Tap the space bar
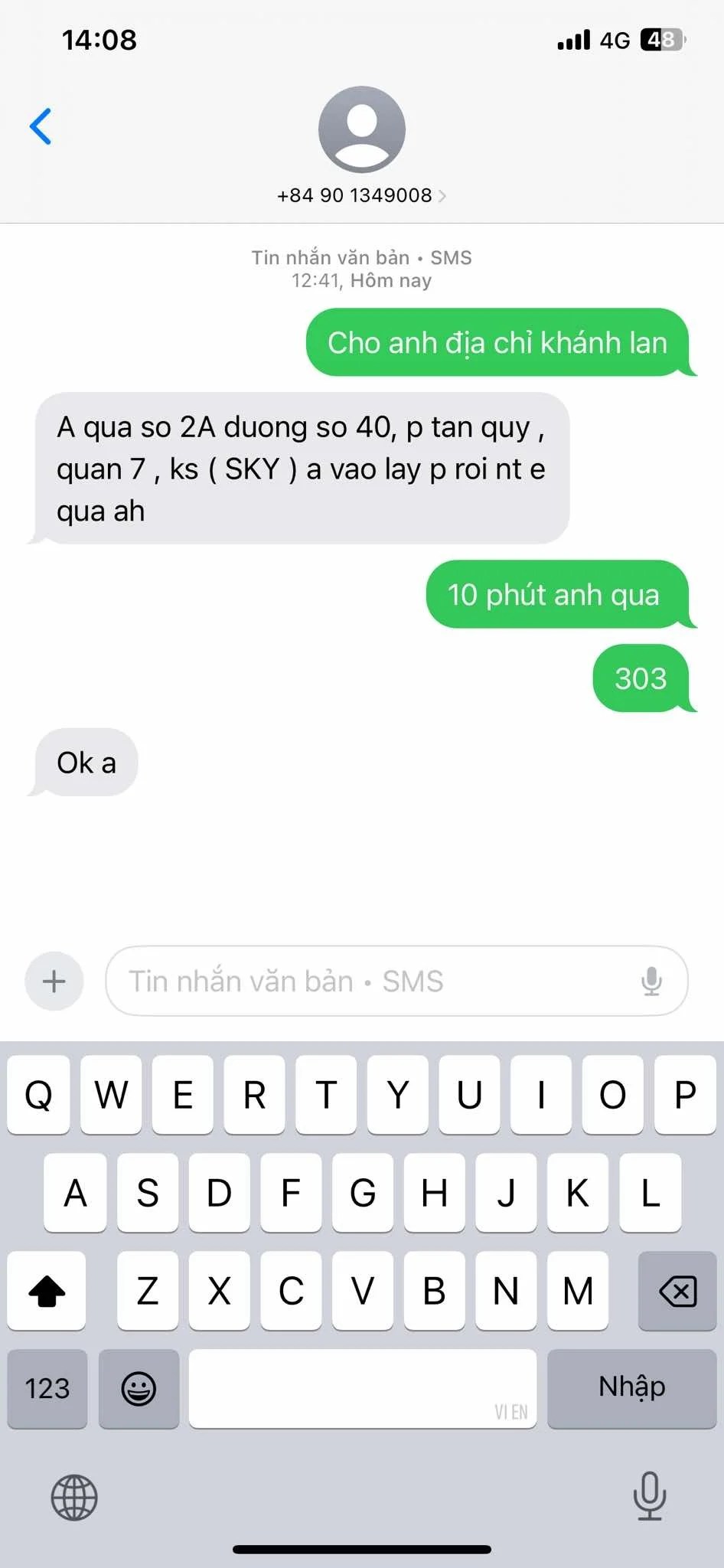724x1568 pixels. (x=362, y=1388)
